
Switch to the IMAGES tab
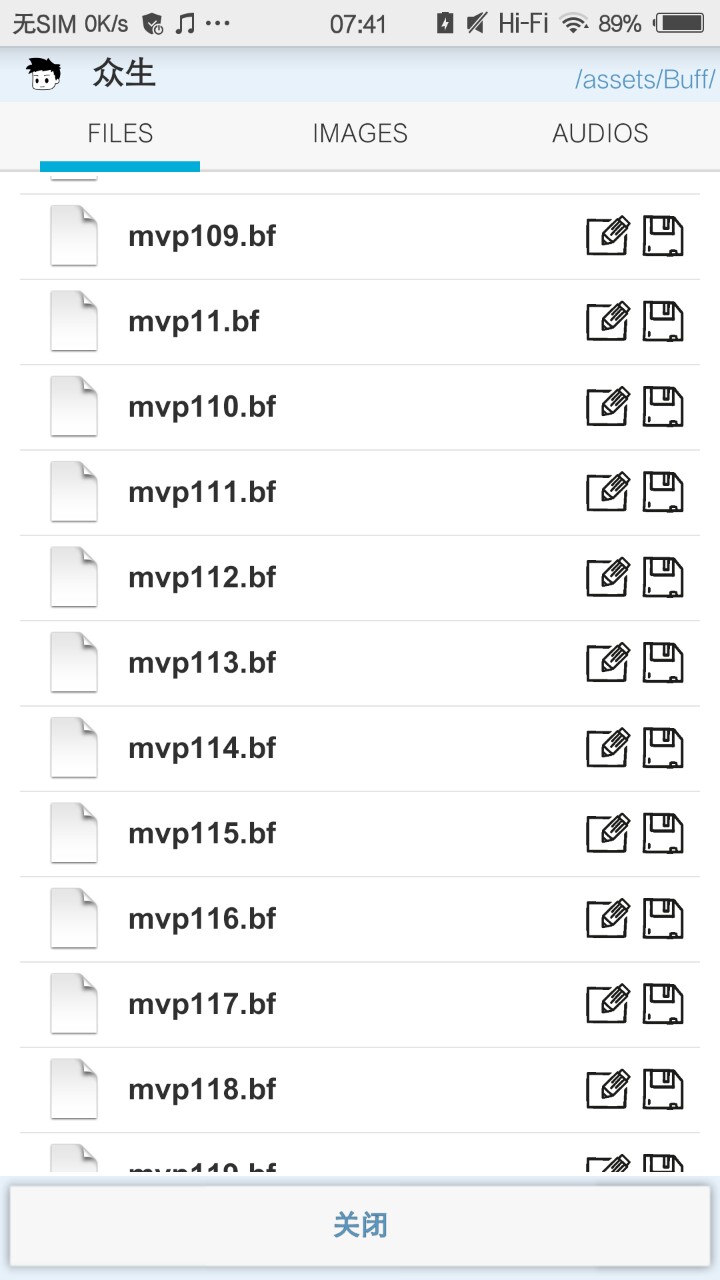pos(360,134)
